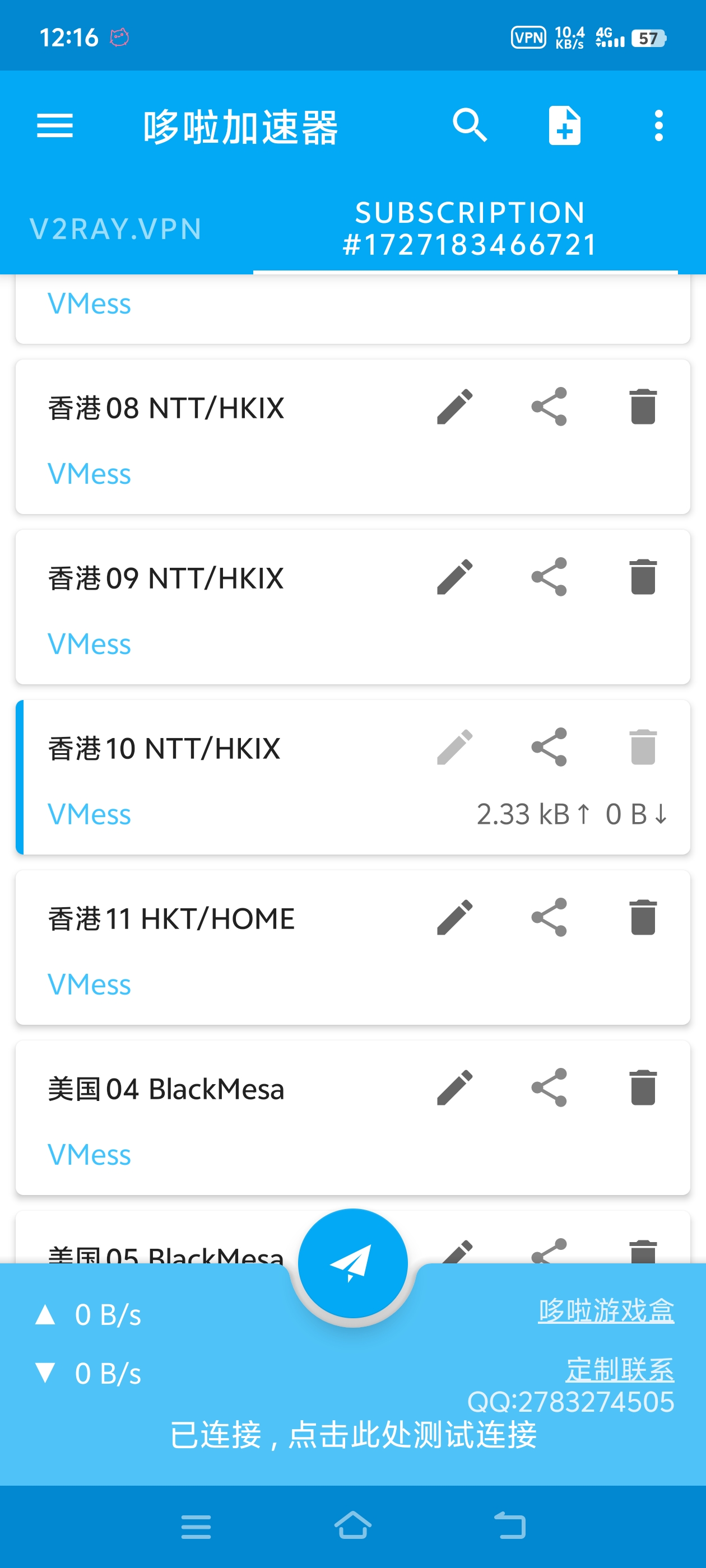Viewport: 706px width, 1568px height.
Task: Tap the search magnifier icon
Action: [470, 125]
